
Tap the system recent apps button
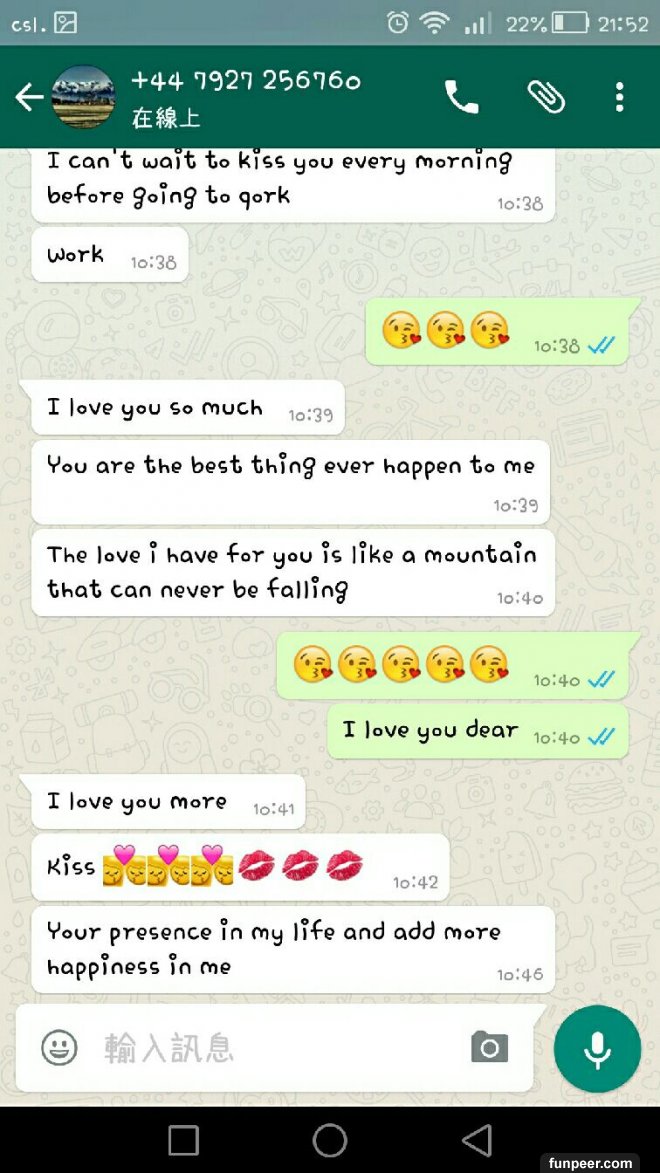coord(183,1140)
